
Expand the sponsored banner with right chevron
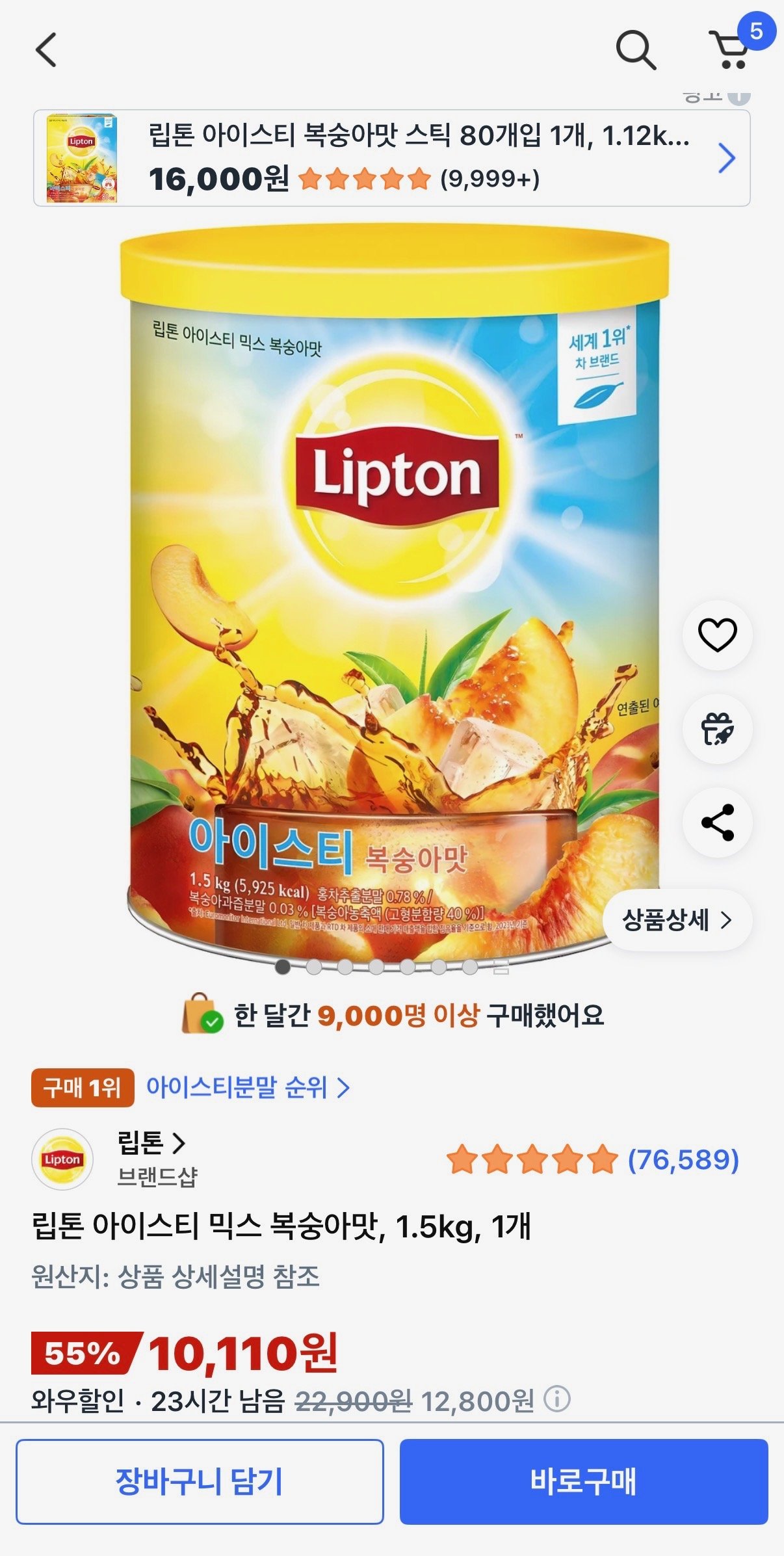pyautogui.click(x=727, y=157)
